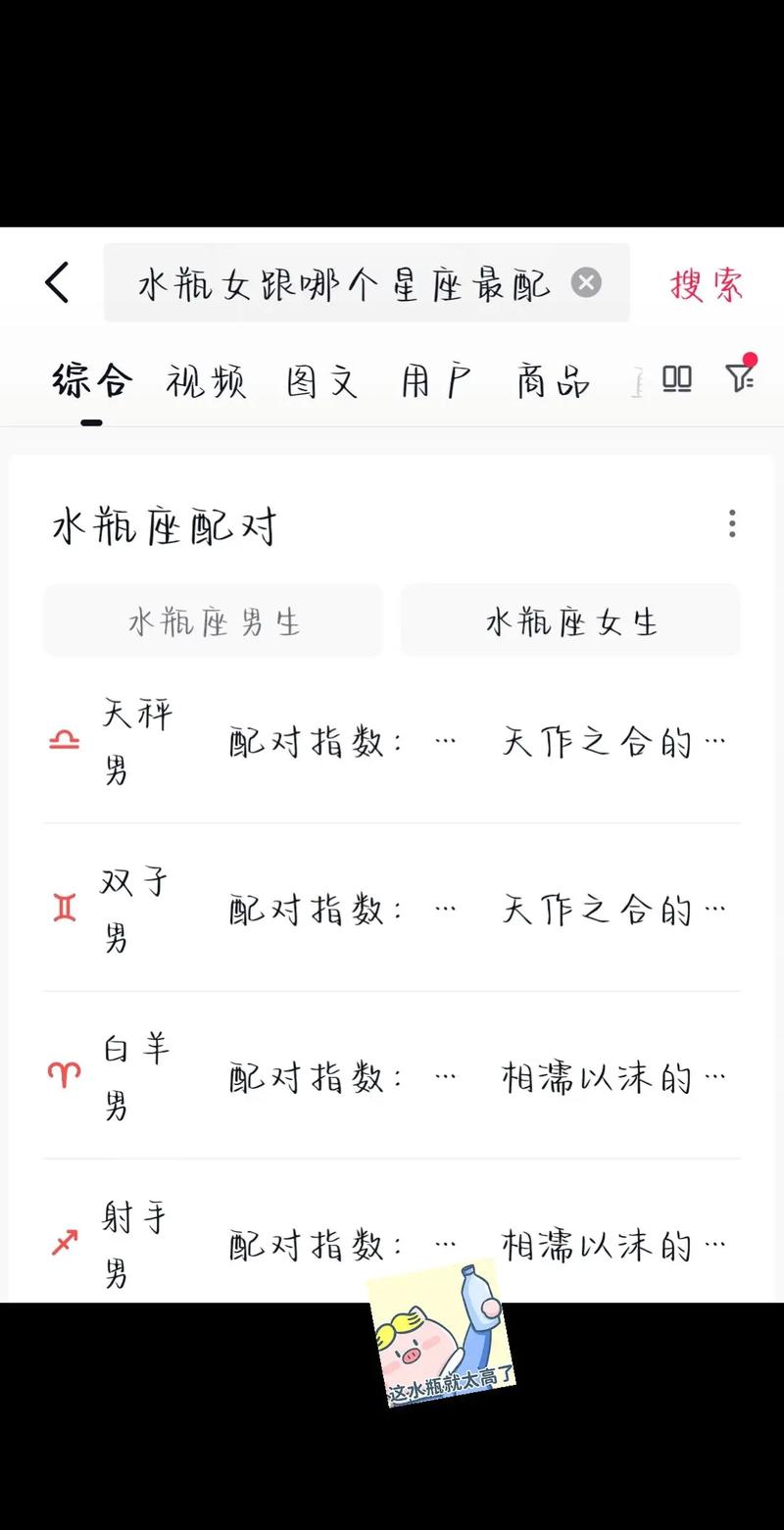Tap the Sagittarius zodiac symbol icon
This screenshot has height=1530, width=784.
(63, 1243)
